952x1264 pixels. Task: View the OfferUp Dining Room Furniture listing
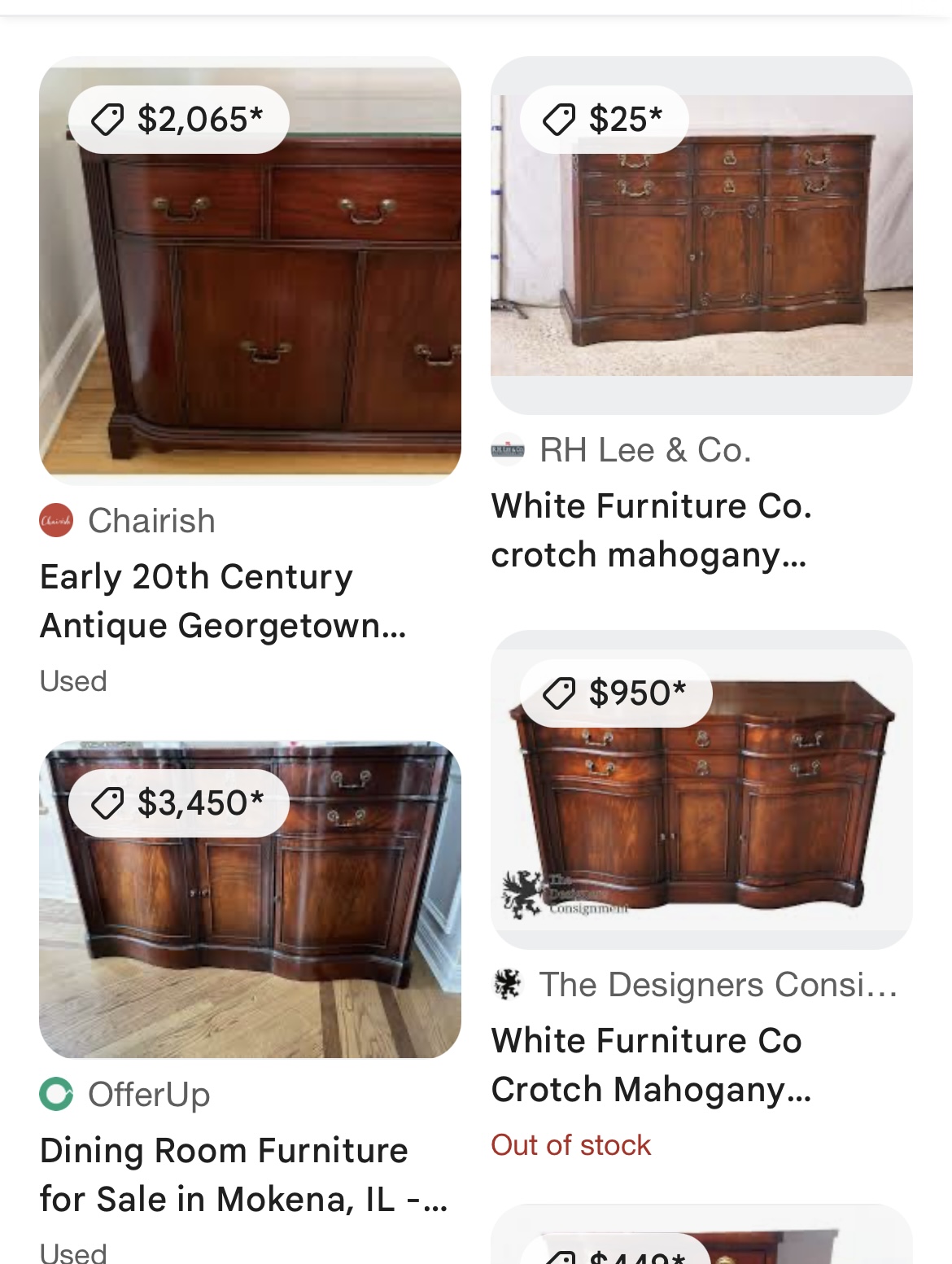pos(243,1174)
